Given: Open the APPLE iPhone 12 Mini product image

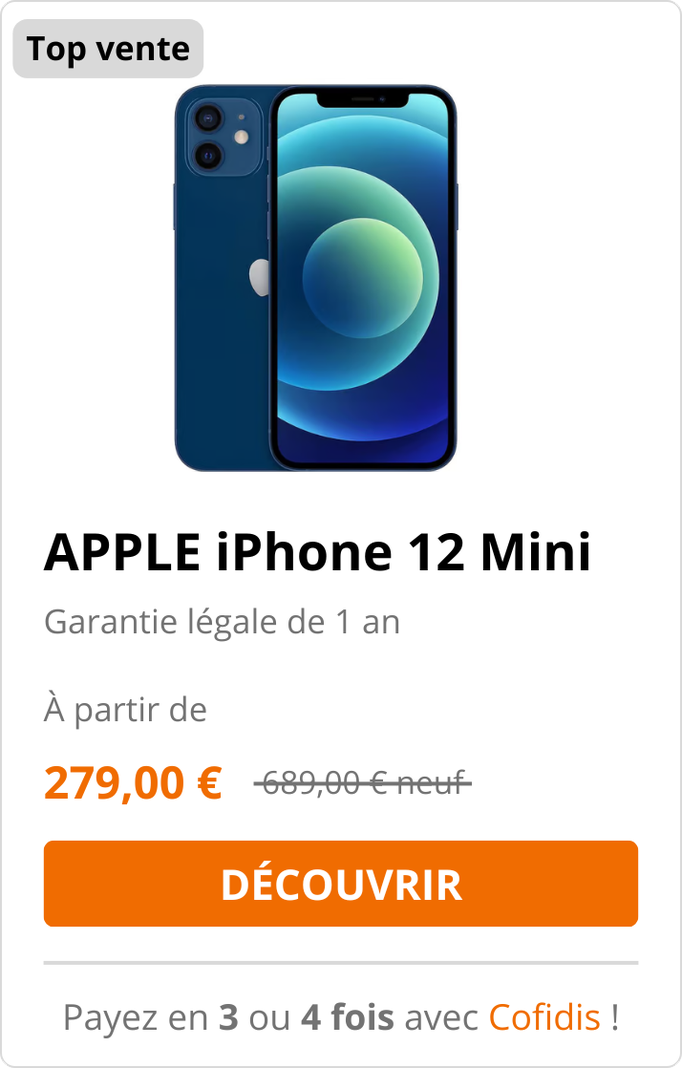Looking at the screenshot, I should point(315,278).
